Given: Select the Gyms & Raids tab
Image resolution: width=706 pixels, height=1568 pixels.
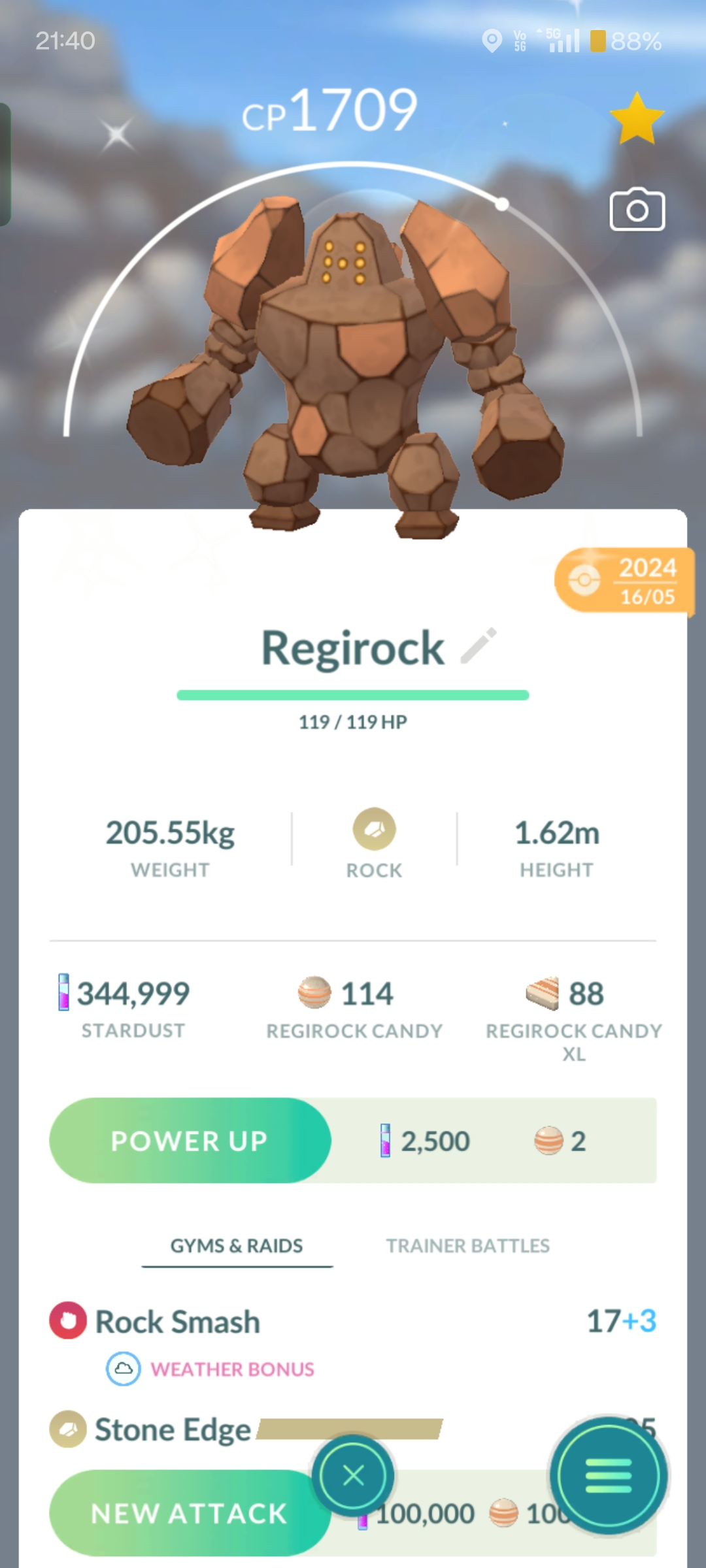Looking at the screenshot, I should (x=237, y=1246).
